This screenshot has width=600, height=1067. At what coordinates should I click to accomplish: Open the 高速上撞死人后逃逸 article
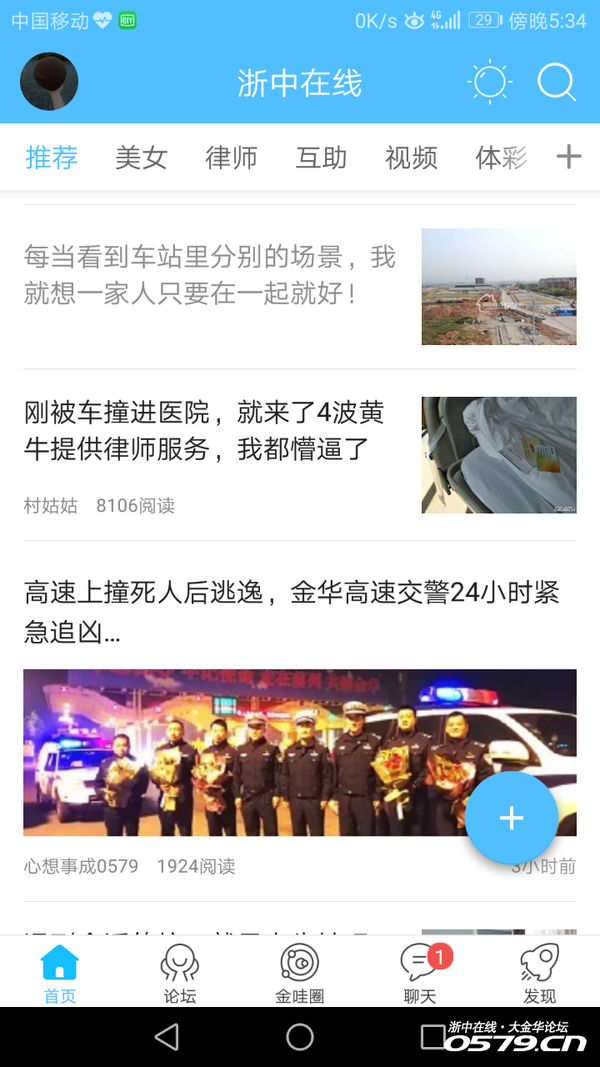pos(292,610)
